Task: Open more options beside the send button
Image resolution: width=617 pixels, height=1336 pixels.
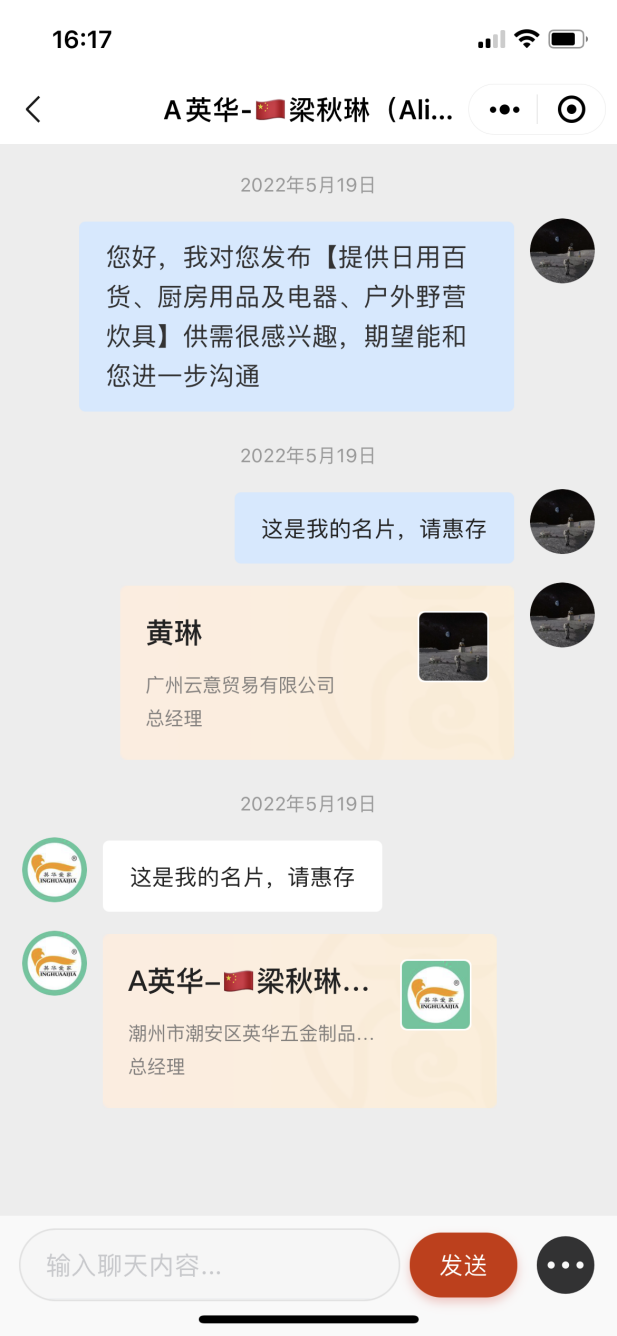Action: coord(565,1265)
